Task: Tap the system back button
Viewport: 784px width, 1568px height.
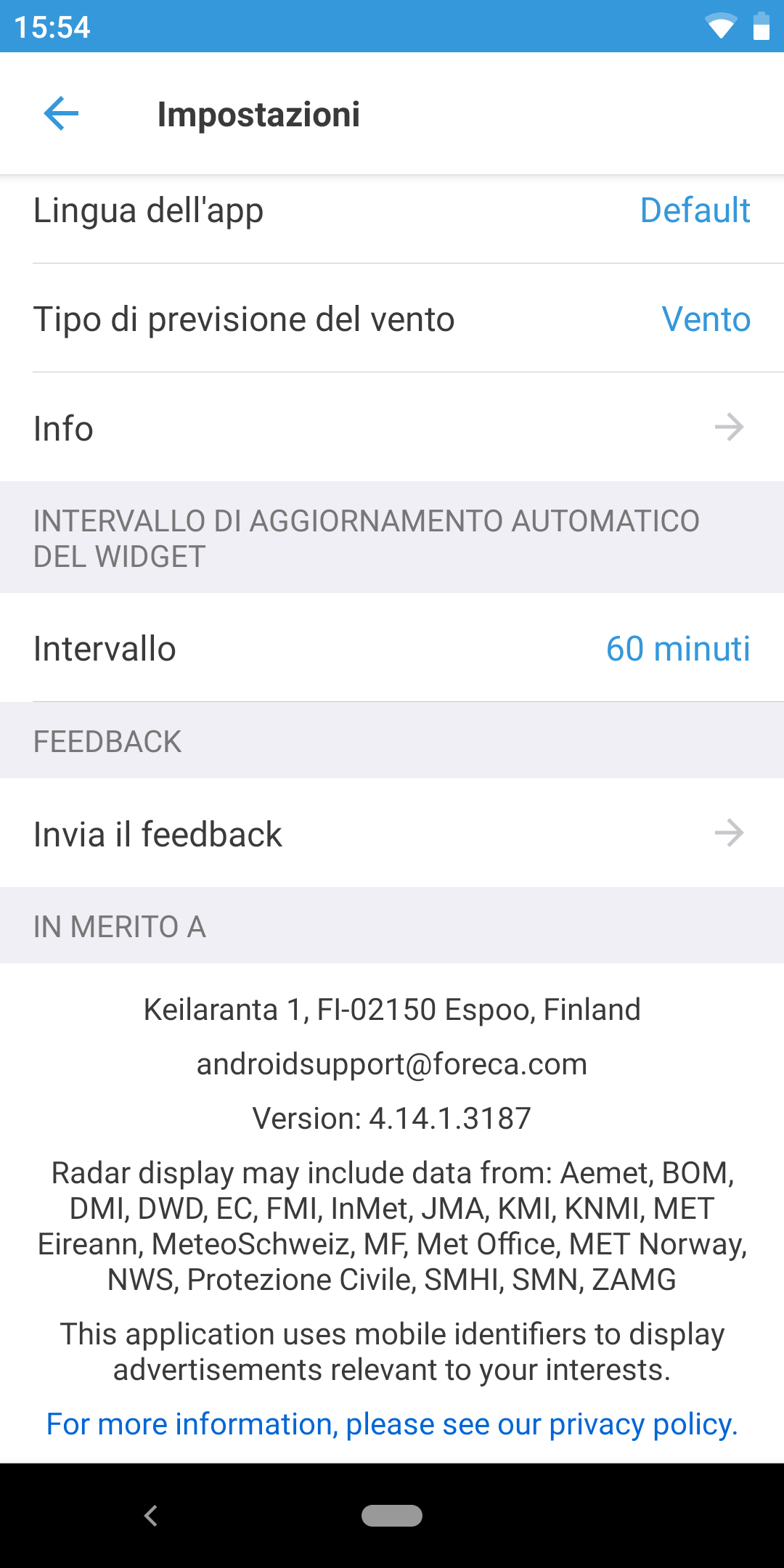Action: pos(151,1516)
